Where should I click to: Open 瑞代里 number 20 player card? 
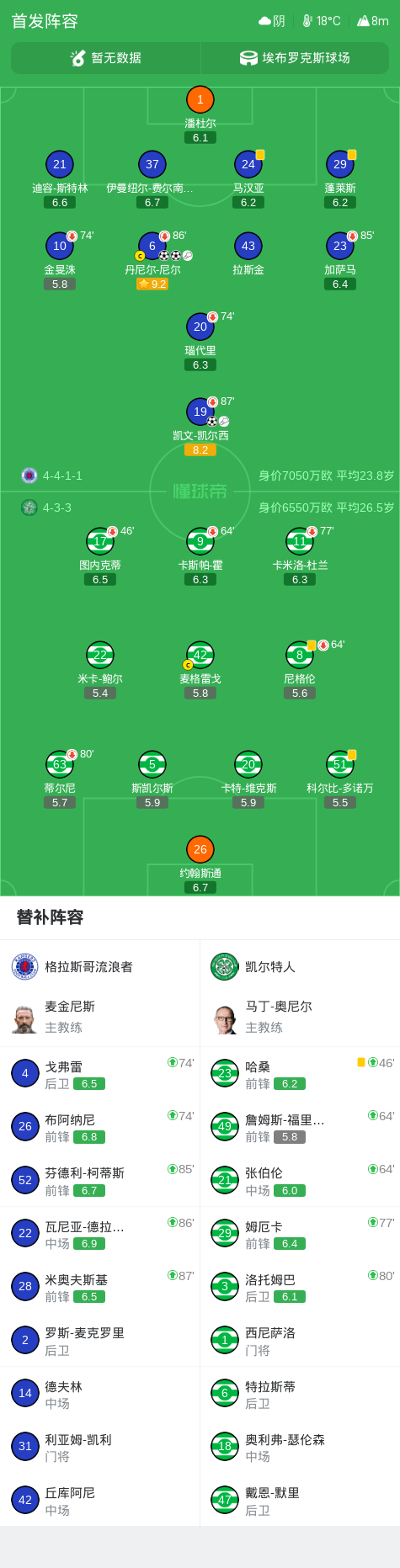pyautogui.click(x=200, y=342)
